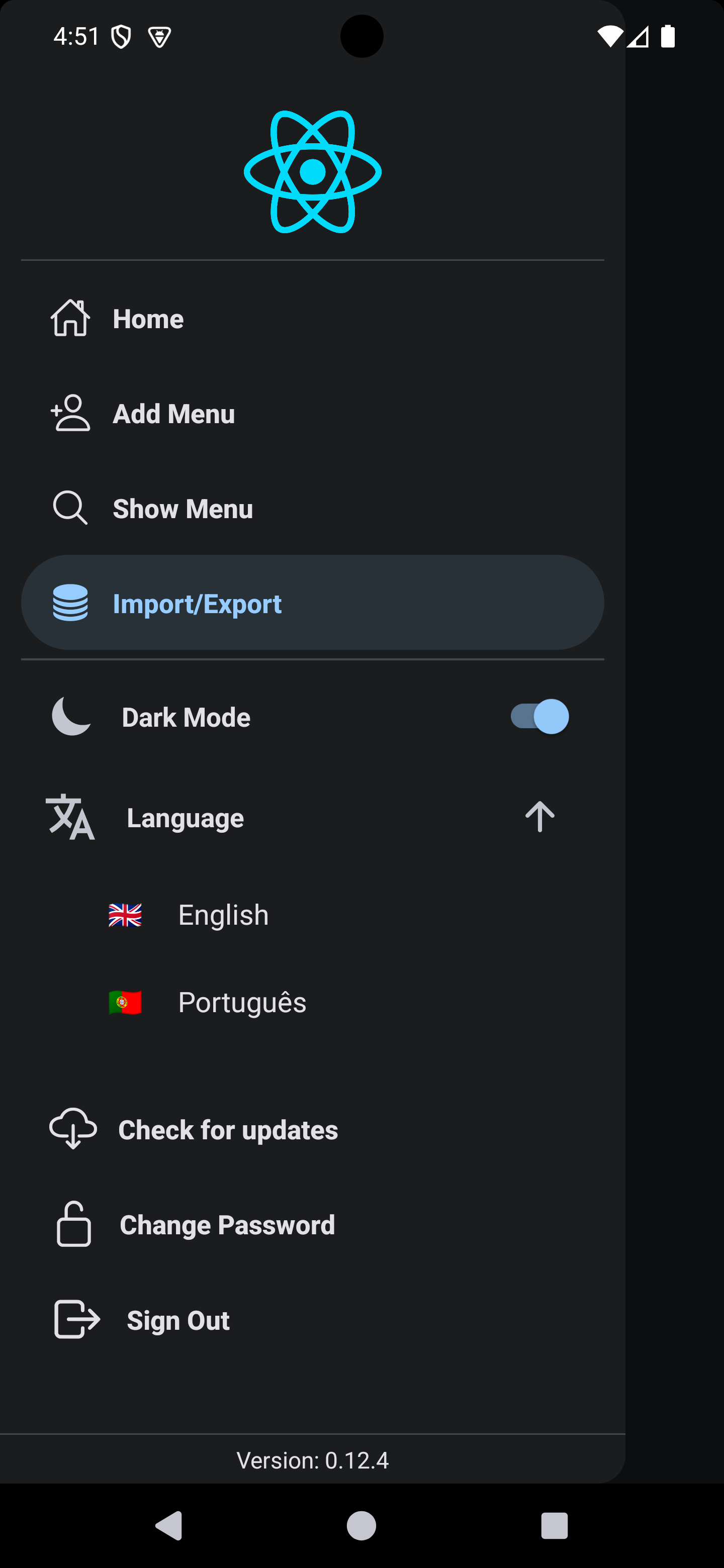Open Show Menu
The height and width of the screenshot is (1568, 724).
tap(183, 509)
